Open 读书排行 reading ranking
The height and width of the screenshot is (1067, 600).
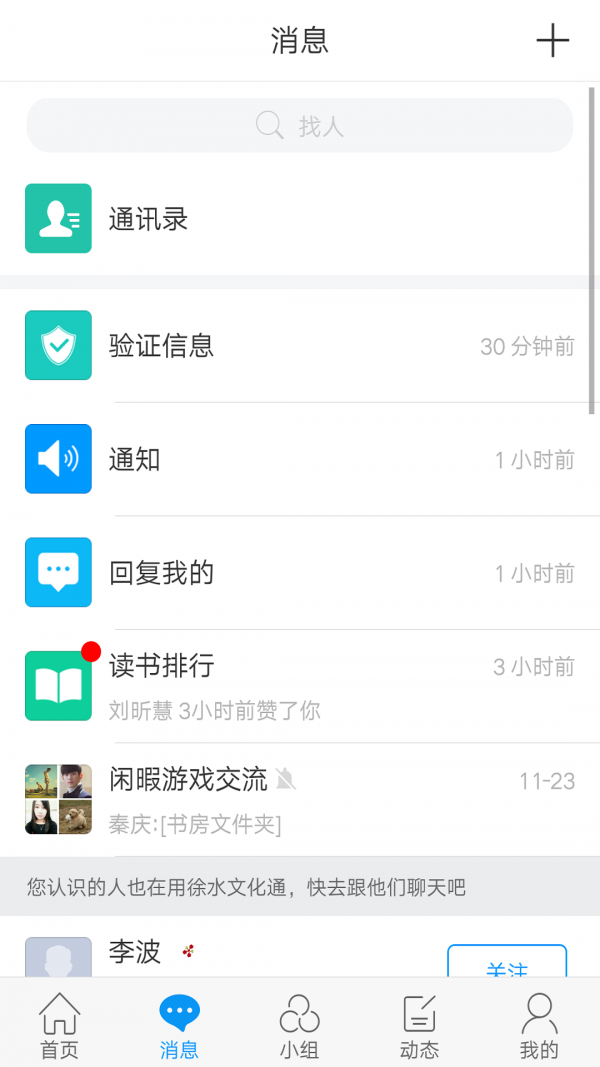(300, 686)
